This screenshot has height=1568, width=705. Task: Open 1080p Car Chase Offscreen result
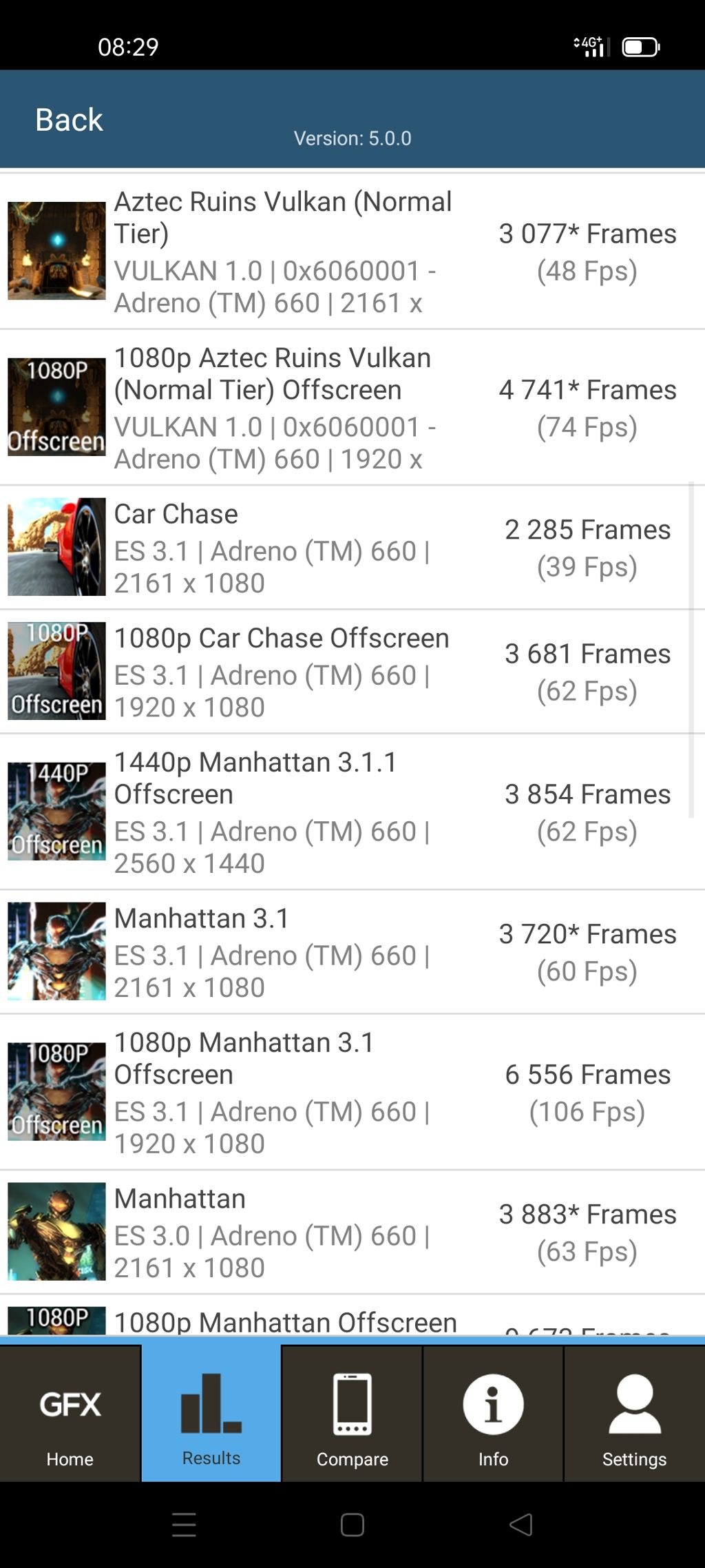pos(351,672)
